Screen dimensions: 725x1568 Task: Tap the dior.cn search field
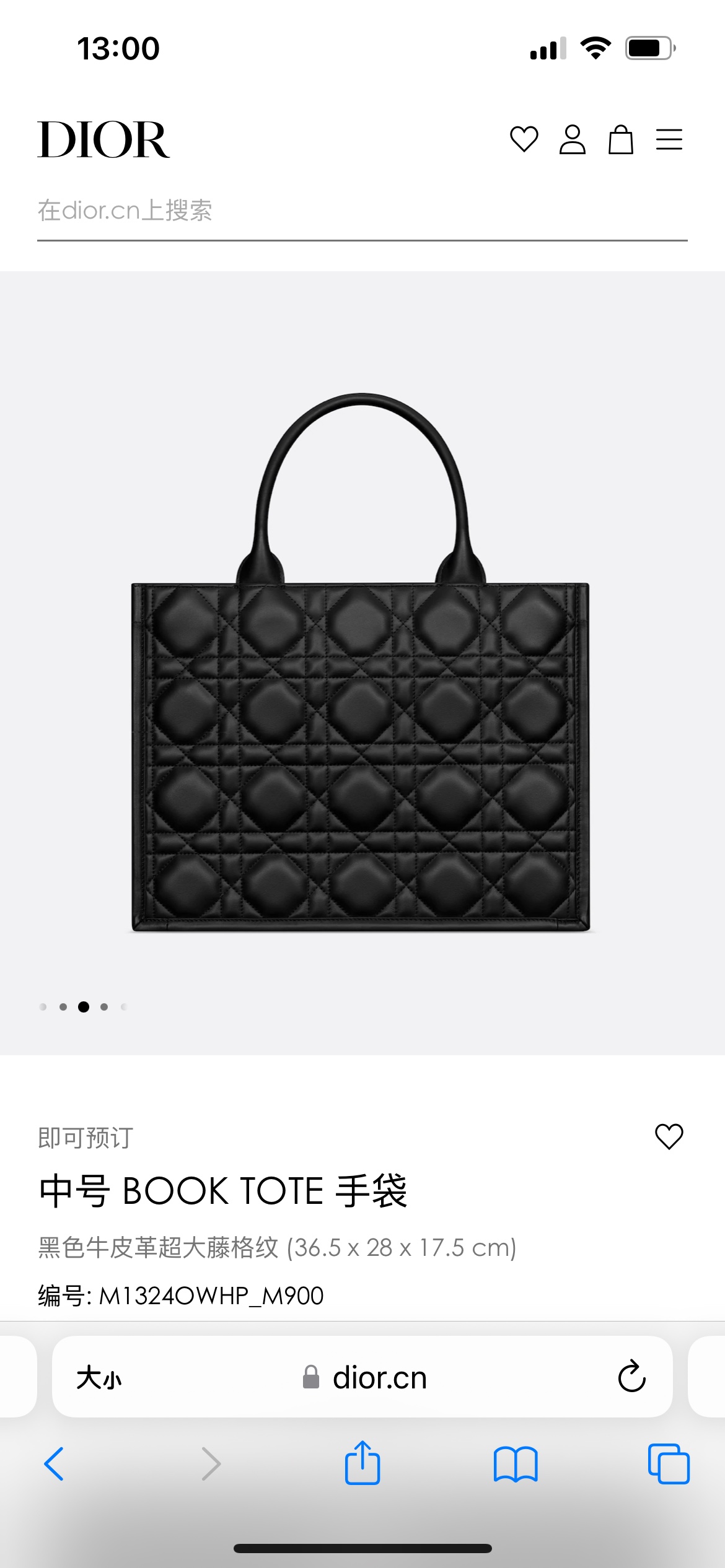[362, 211]
